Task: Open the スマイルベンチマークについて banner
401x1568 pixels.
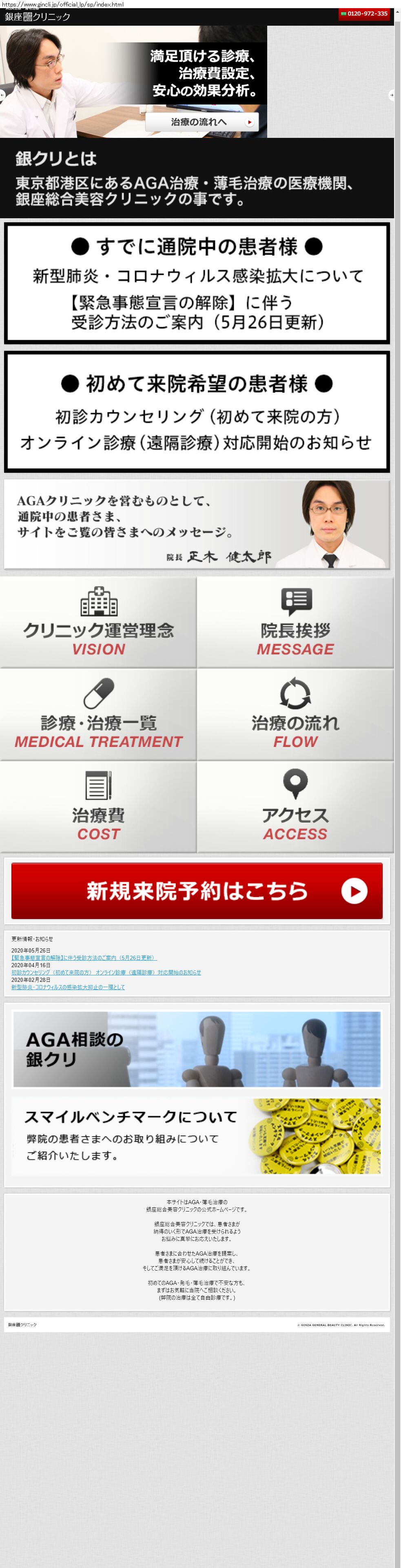Action: point(197,1136)
